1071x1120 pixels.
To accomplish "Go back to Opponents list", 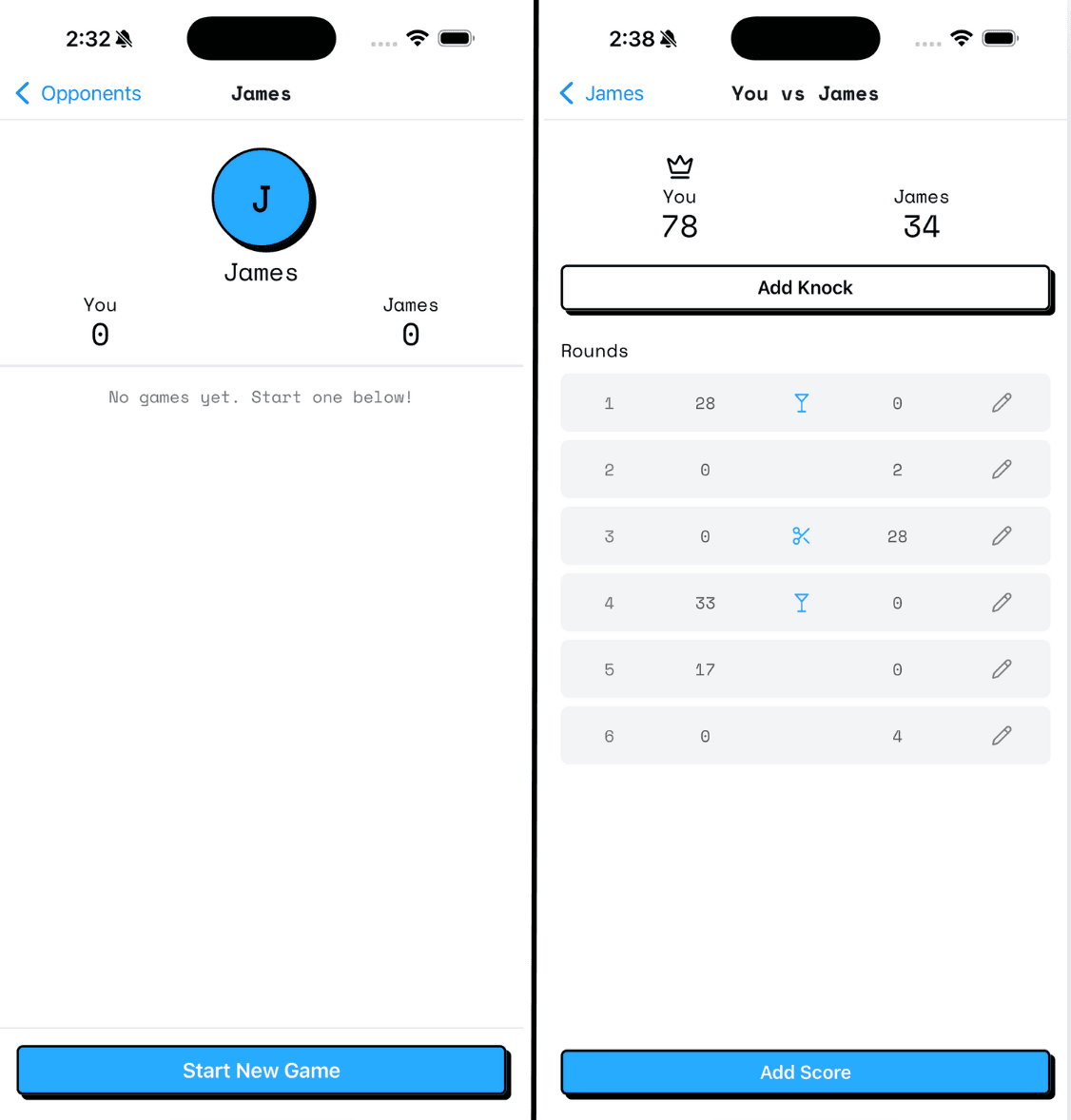I will [x=79, y=93].
